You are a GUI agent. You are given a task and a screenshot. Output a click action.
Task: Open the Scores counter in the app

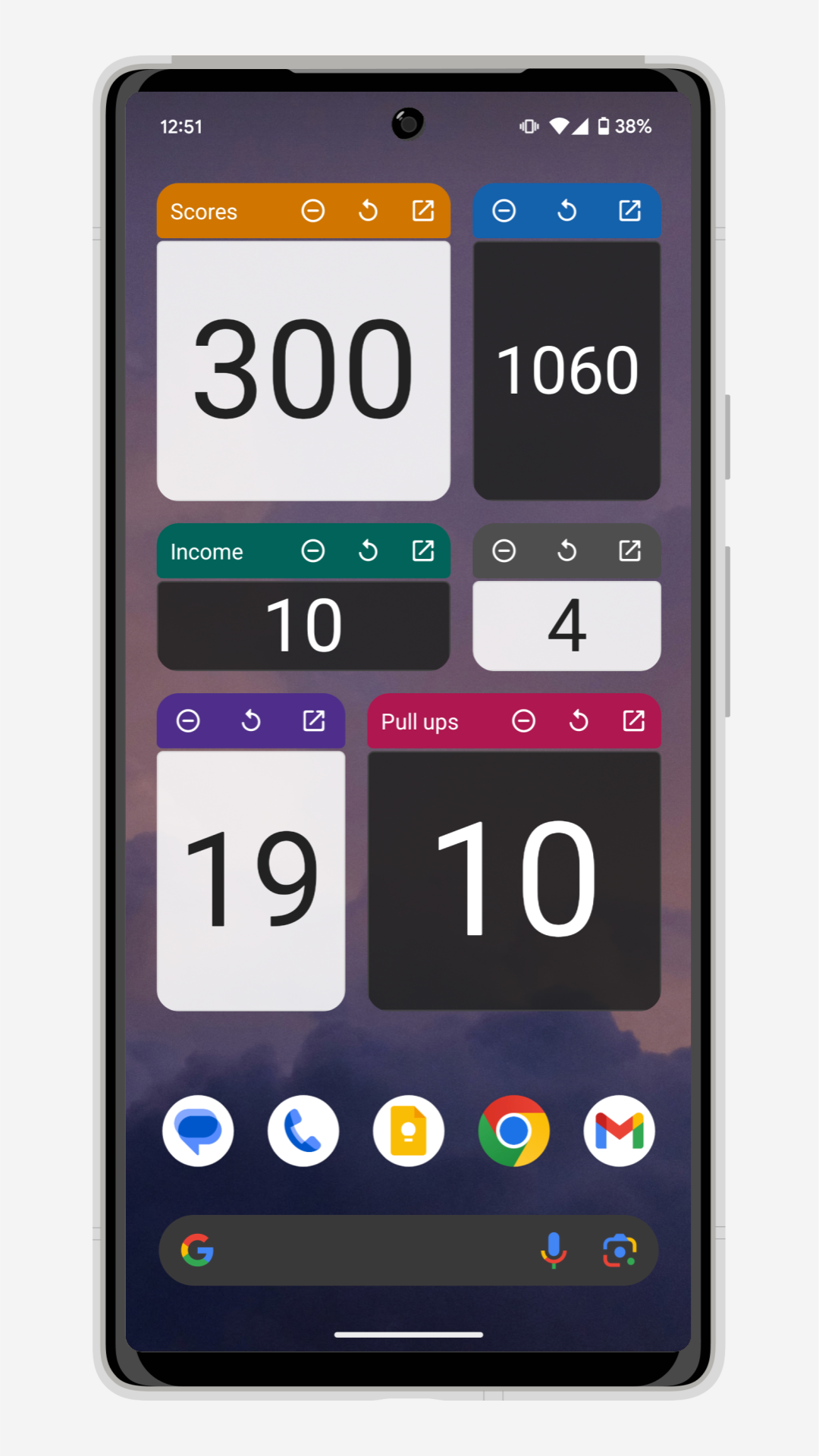tap(423, 211)
